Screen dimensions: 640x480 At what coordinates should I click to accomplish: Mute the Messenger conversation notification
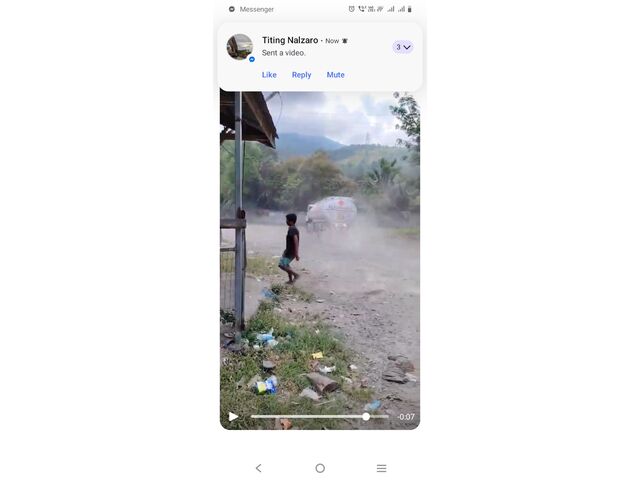[335, 75]
